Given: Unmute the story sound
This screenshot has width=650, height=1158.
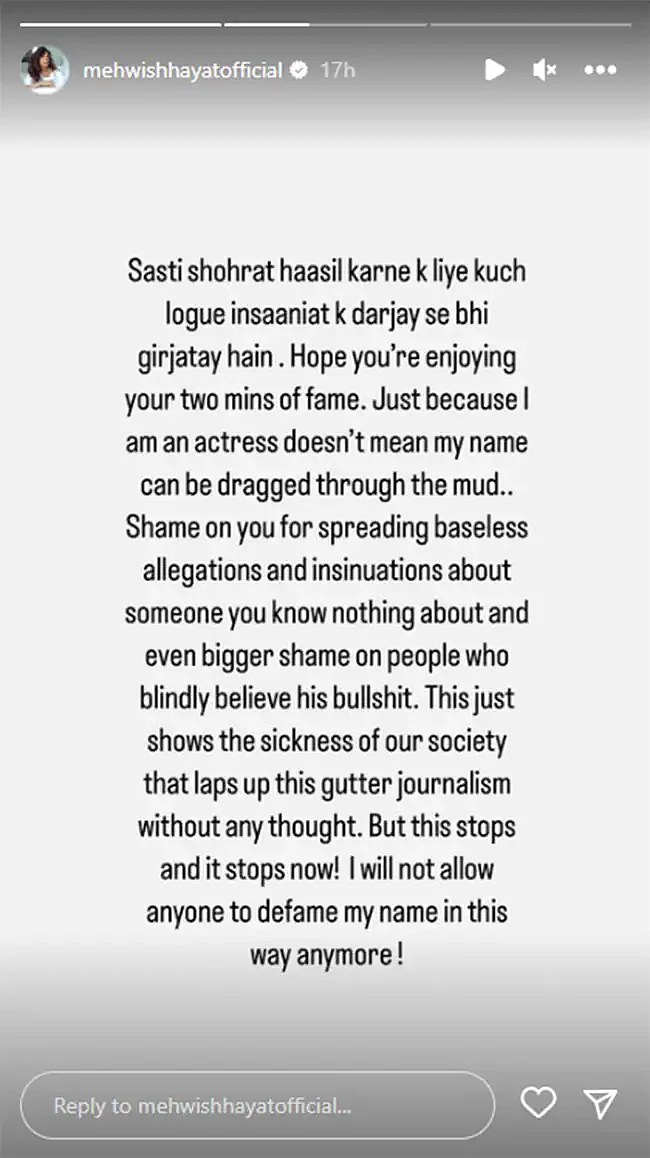Looking at the screenshot, I should (x=545, y=69).
